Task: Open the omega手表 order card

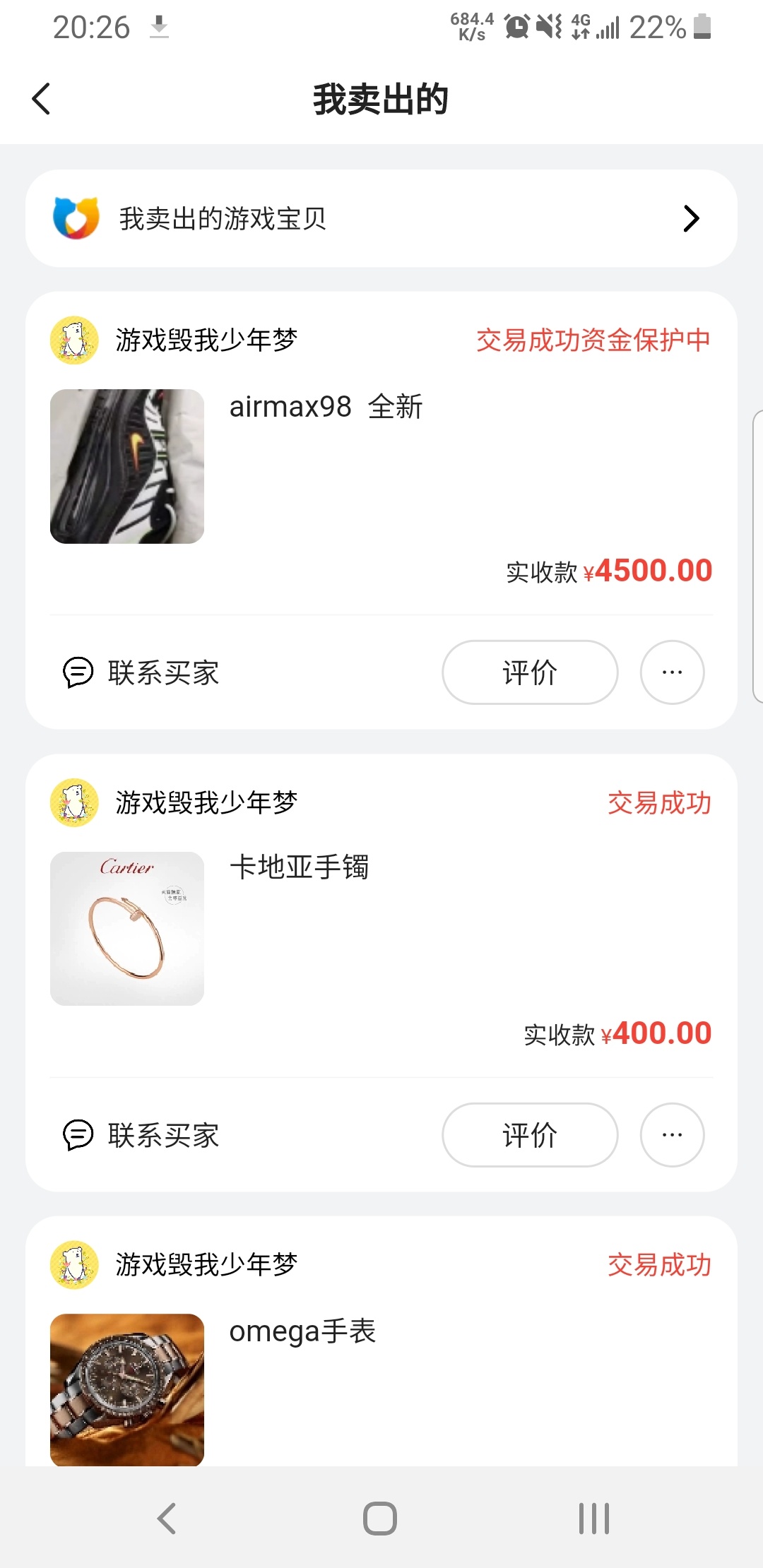Action: point(381,1341)
